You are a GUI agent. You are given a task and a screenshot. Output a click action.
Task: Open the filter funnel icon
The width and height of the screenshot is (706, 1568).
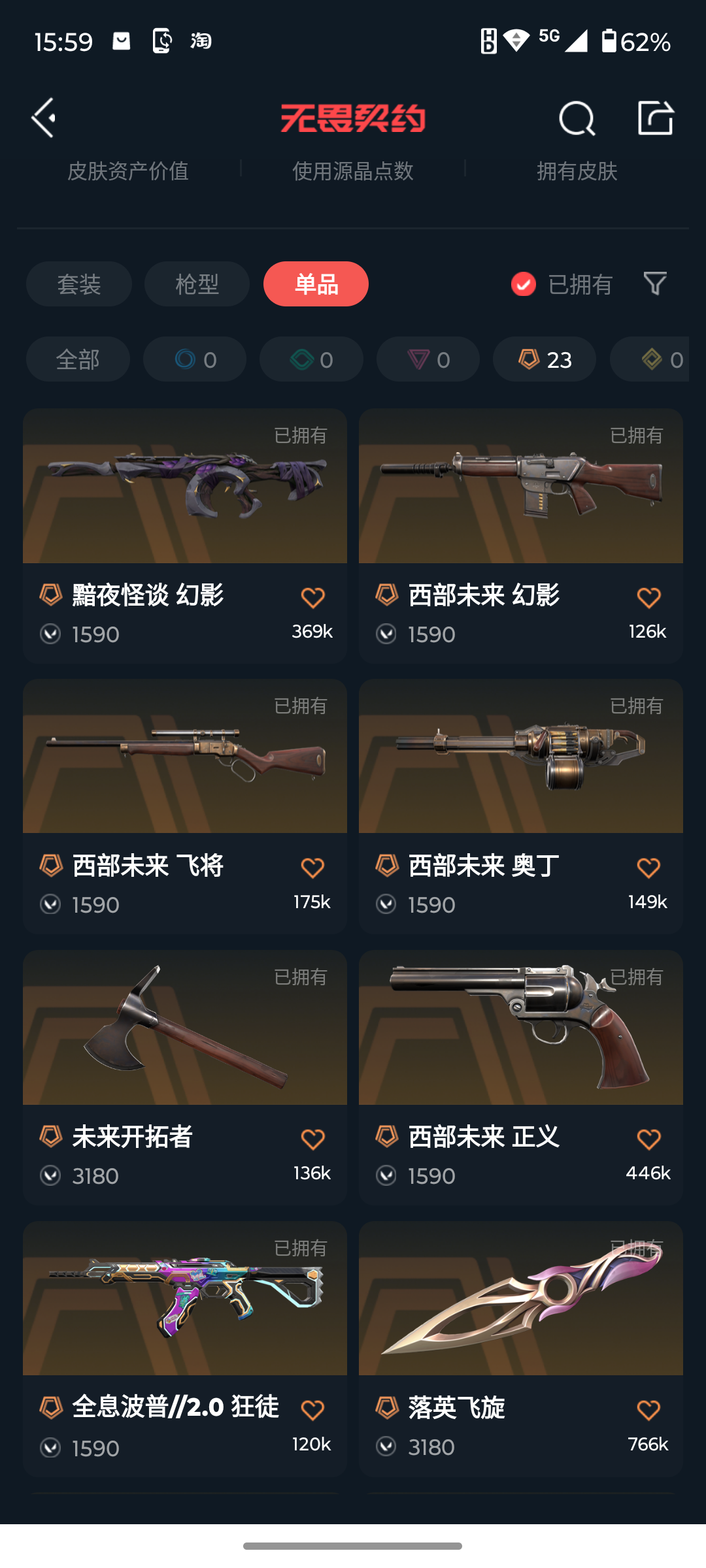(655, 284)
